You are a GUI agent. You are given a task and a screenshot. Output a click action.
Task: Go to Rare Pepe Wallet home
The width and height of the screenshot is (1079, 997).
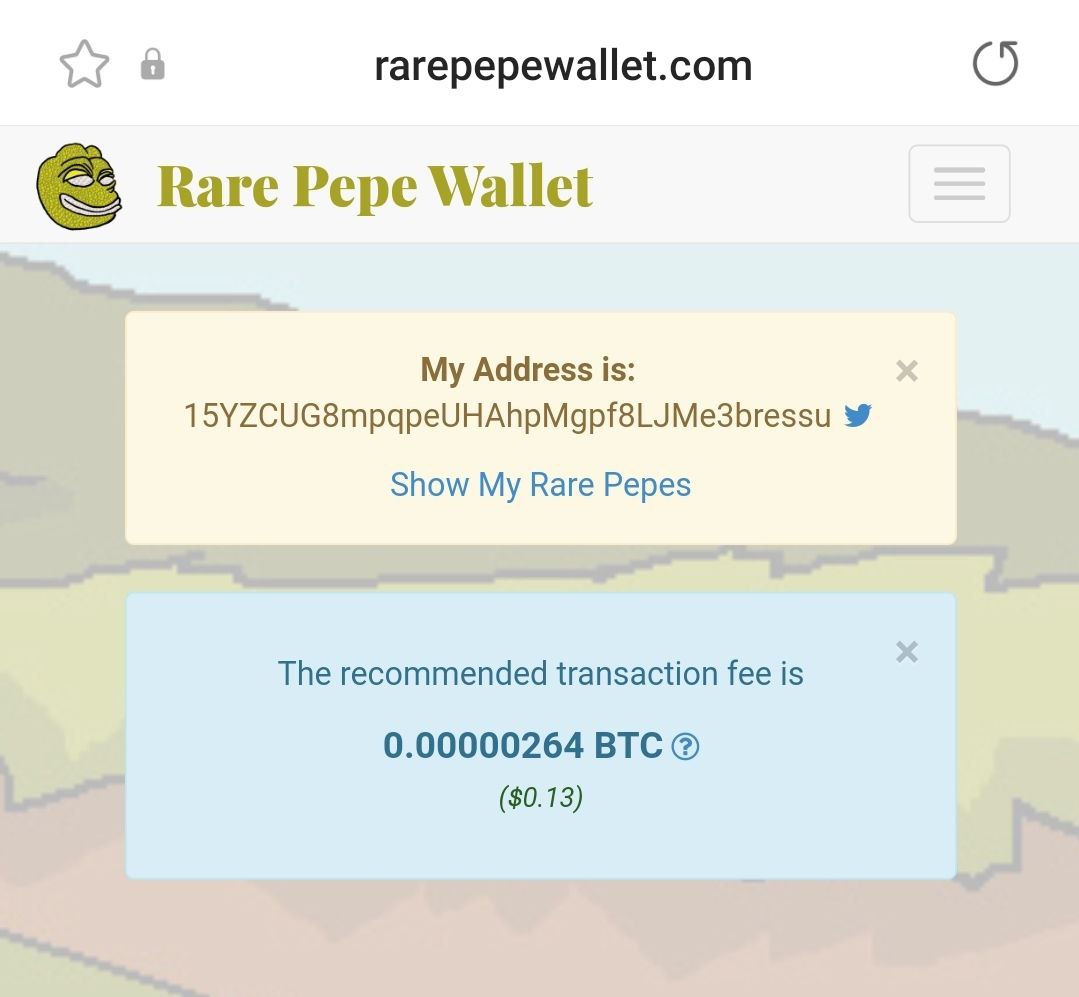374,186
